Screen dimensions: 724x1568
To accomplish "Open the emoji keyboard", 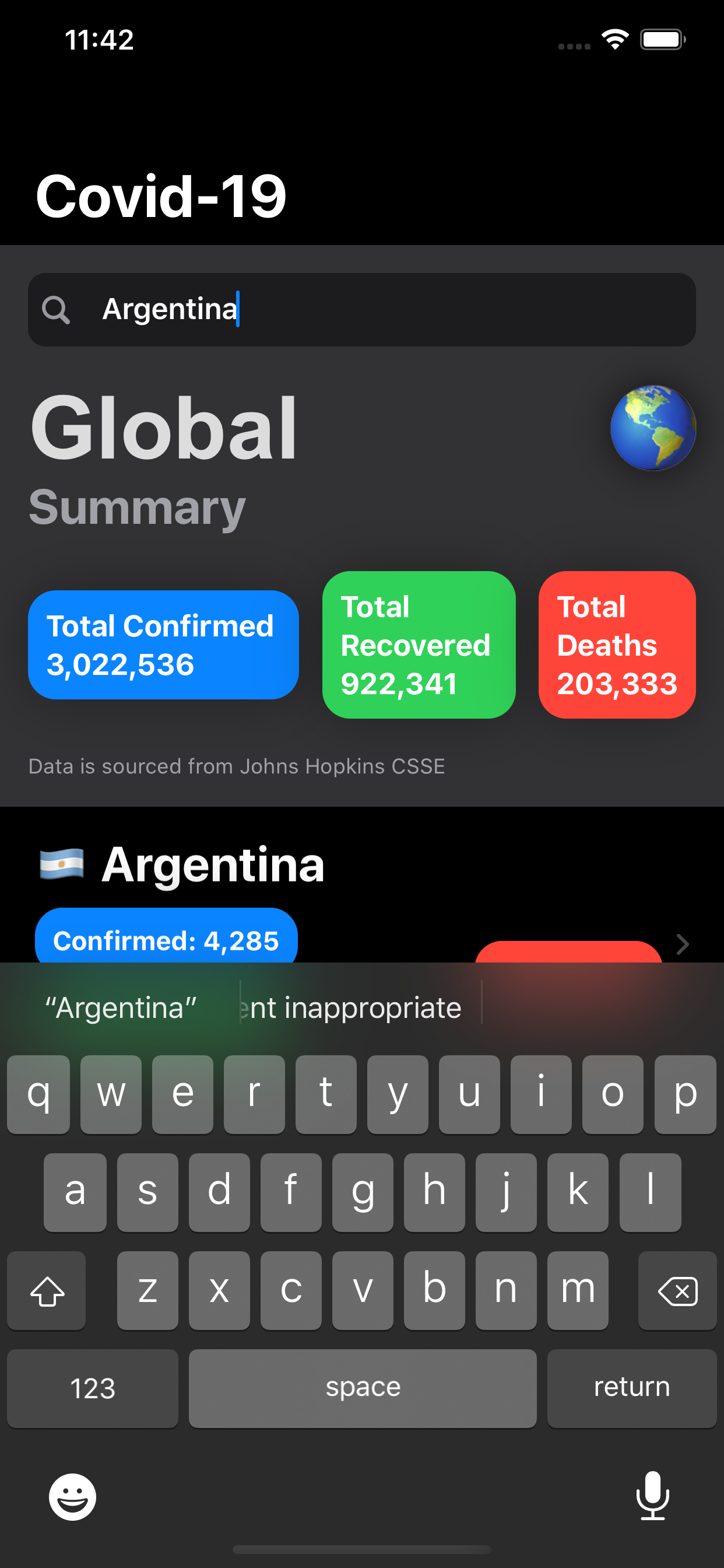I will tap(72, 1497).
